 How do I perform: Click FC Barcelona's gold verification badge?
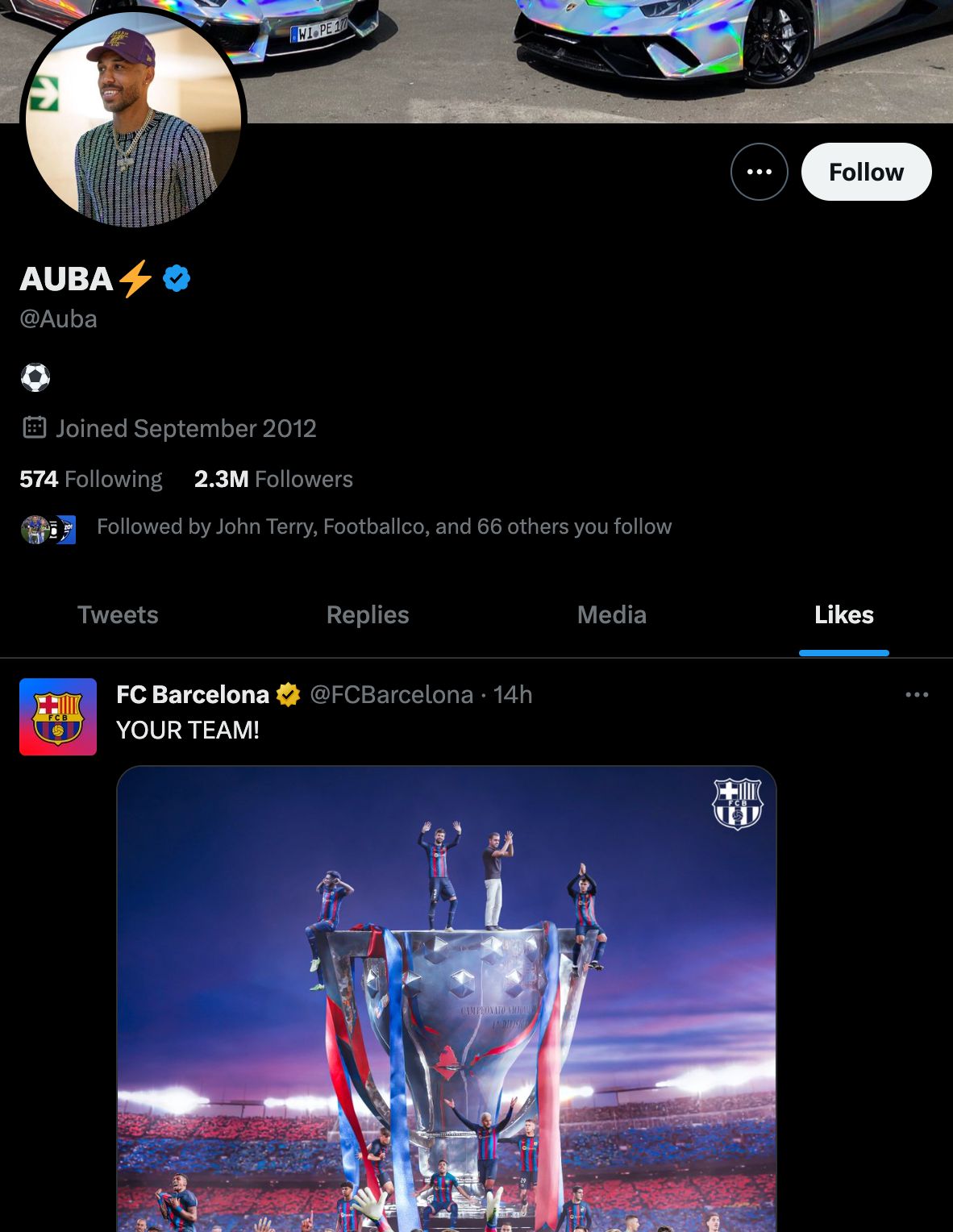287,694
